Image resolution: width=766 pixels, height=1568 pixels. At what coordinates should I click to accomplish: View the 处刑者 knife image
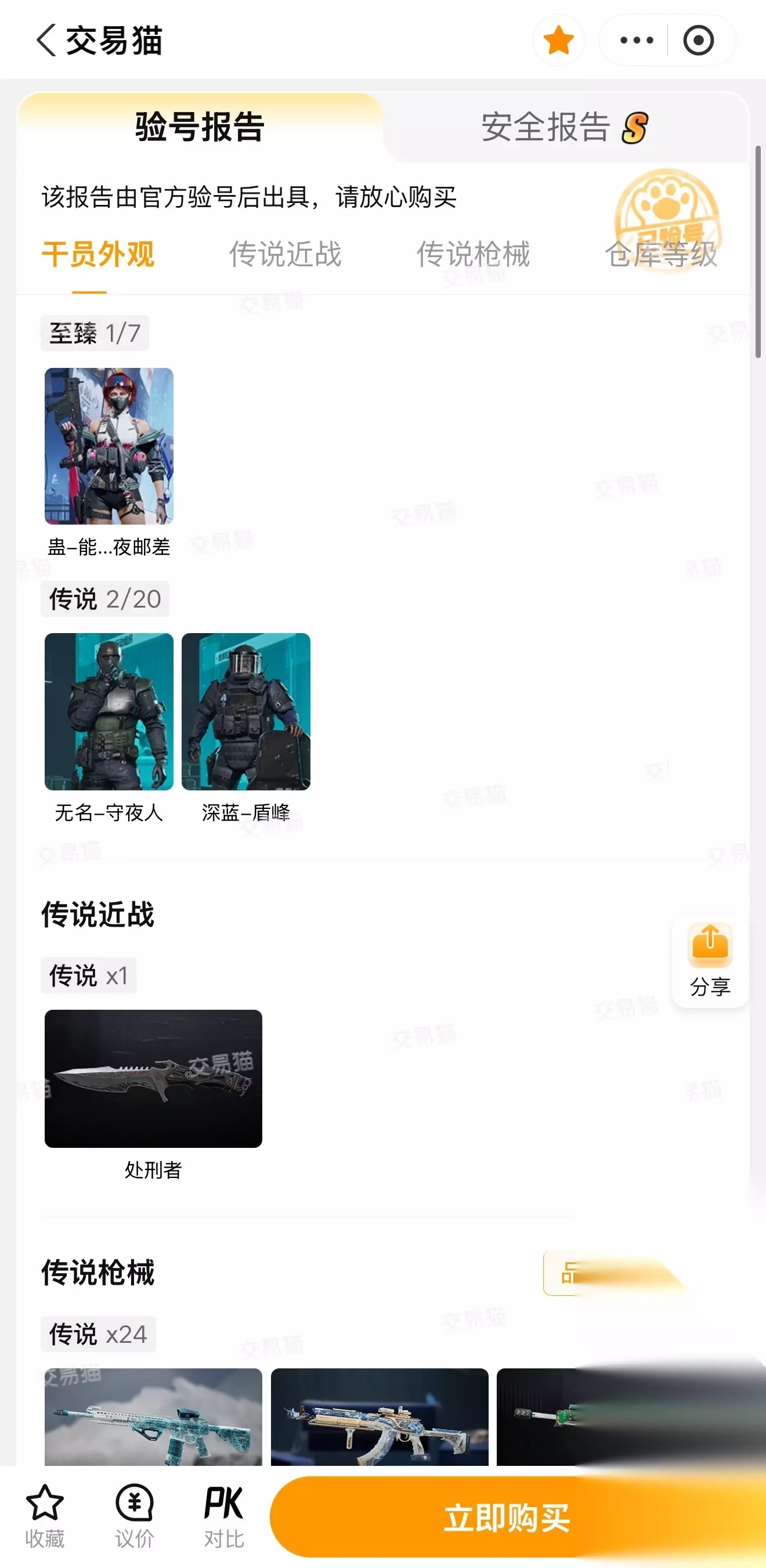click(x=153, y=1079)
